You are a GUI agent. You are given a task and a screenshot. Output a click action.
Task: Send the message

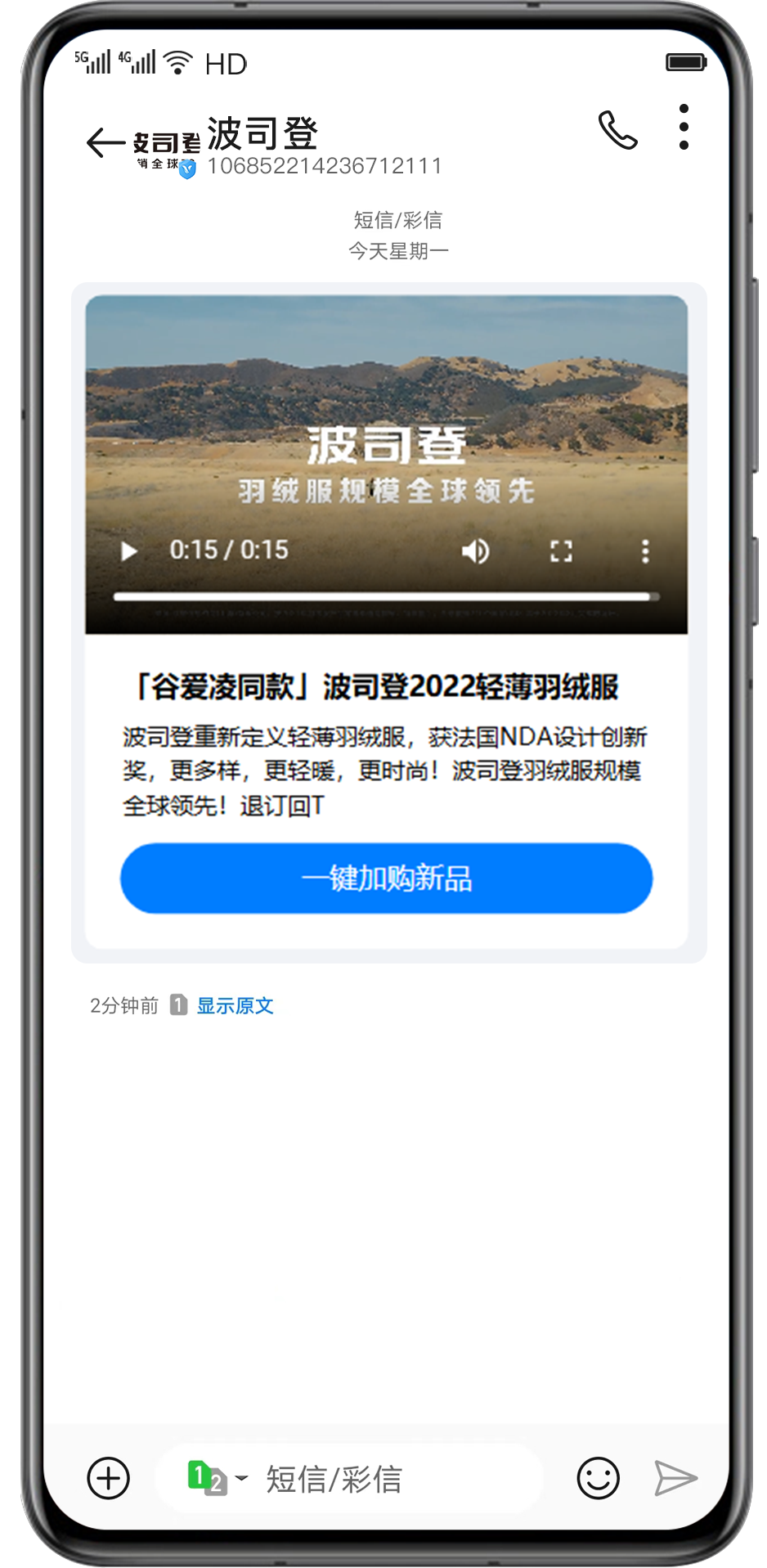point(675,1478)
